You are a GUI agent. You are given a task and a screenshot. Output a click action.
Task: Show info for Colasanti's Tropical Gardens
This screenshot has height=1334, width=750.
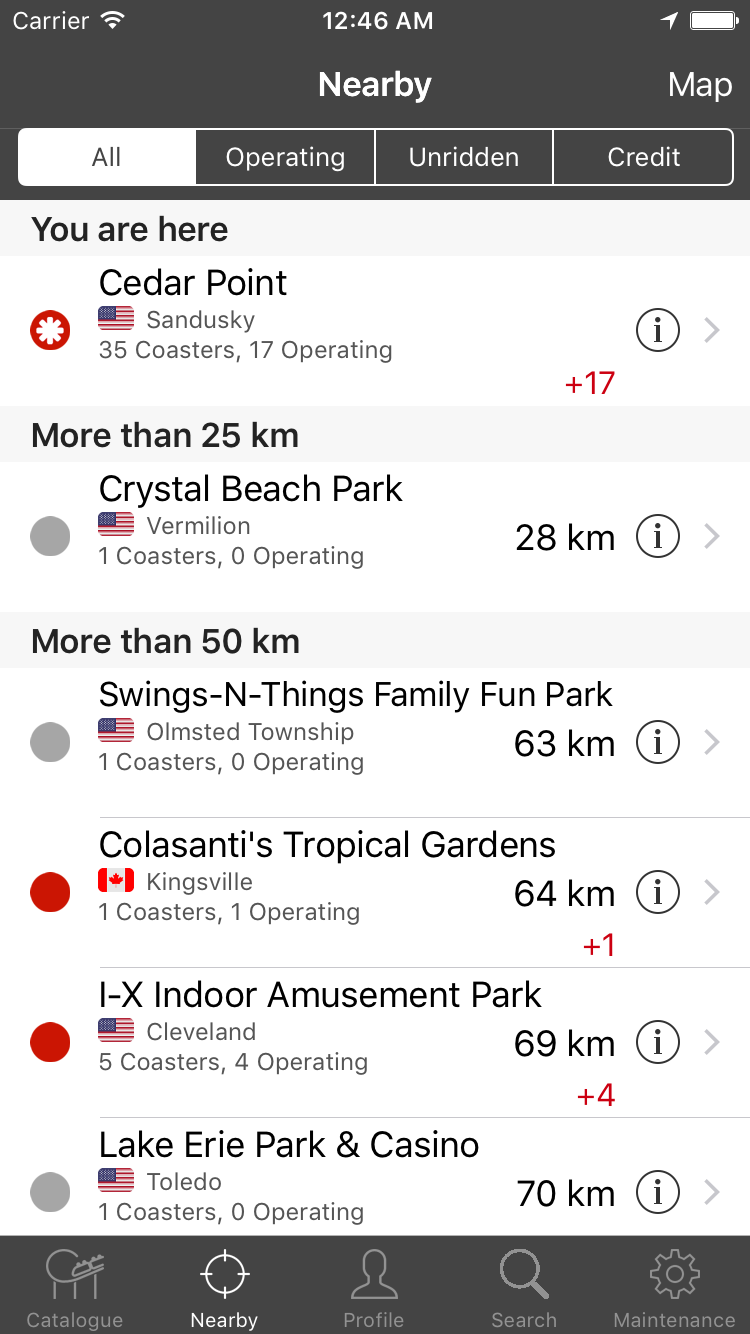coord(657,893)
